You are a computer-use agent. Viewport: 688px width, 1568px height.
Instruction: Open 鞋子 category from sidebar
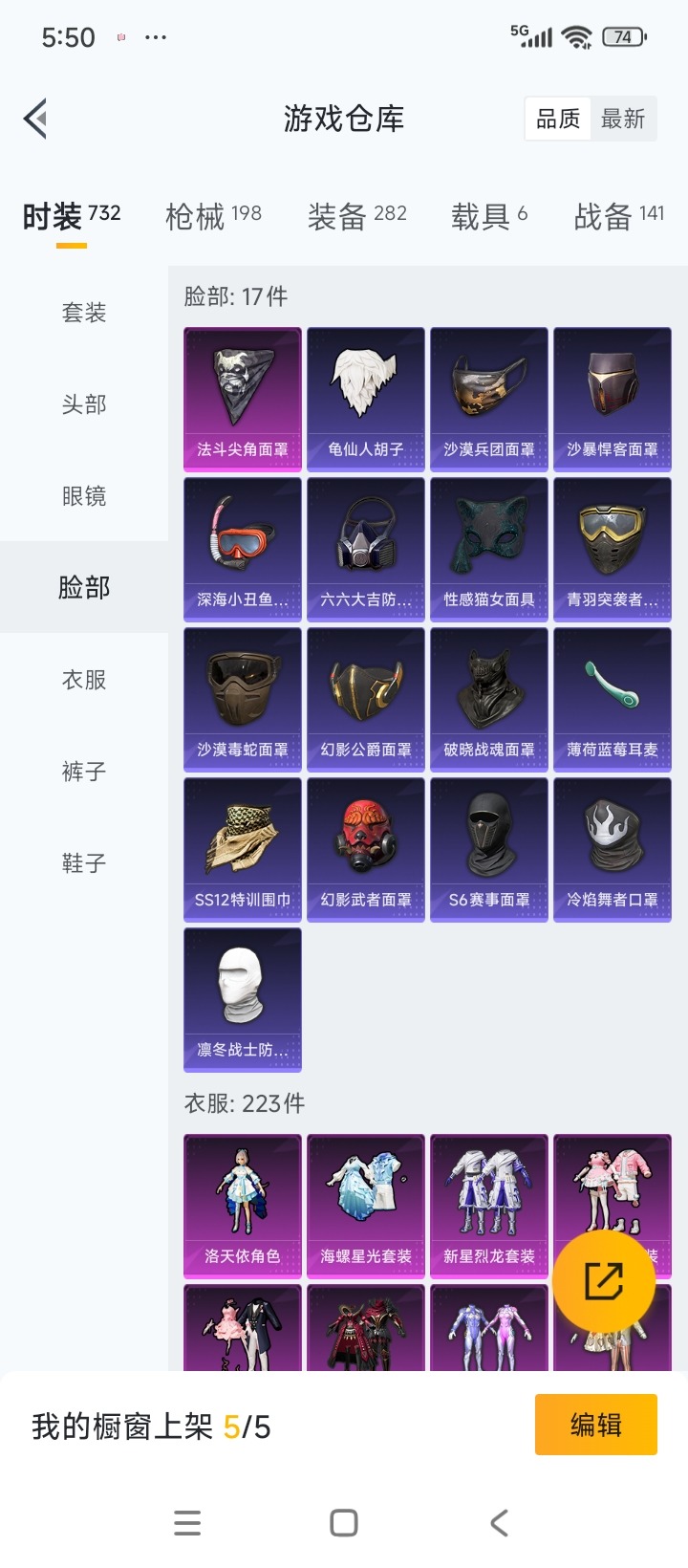(83, 863)
